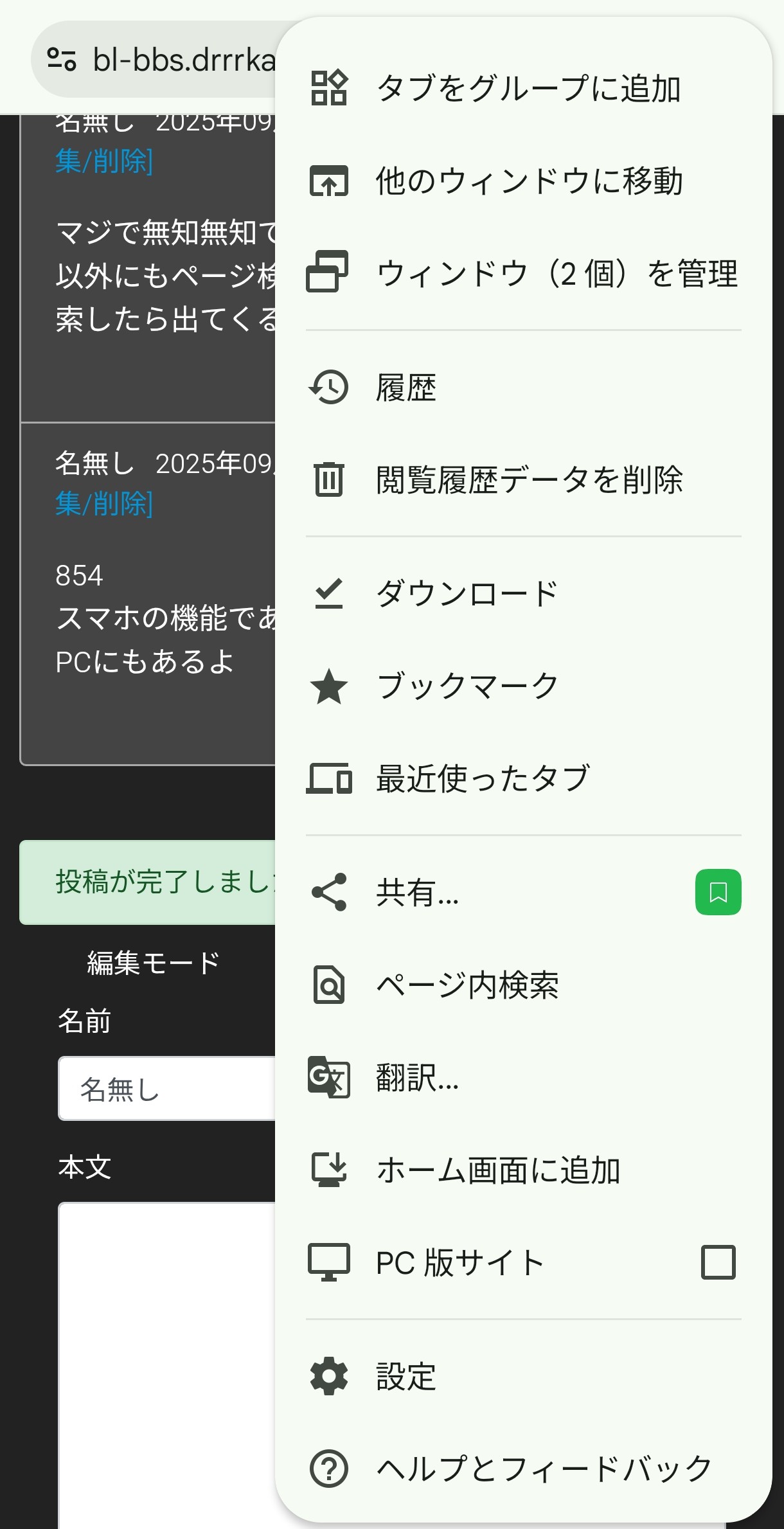
Task: Open ページ内検索
Action: click(x=467, y=985)
